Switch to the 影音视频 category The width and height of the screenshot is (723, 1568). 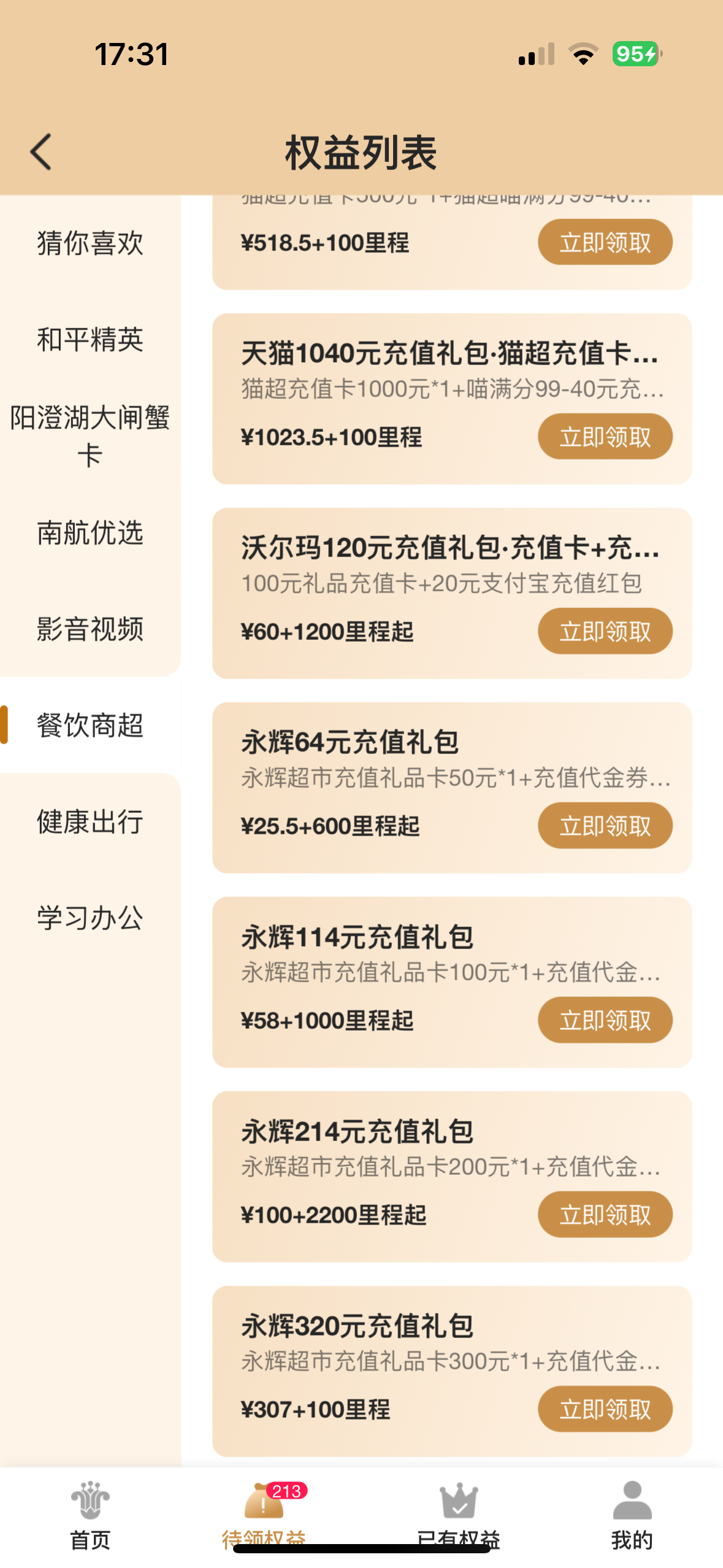[x=90, y=629]
